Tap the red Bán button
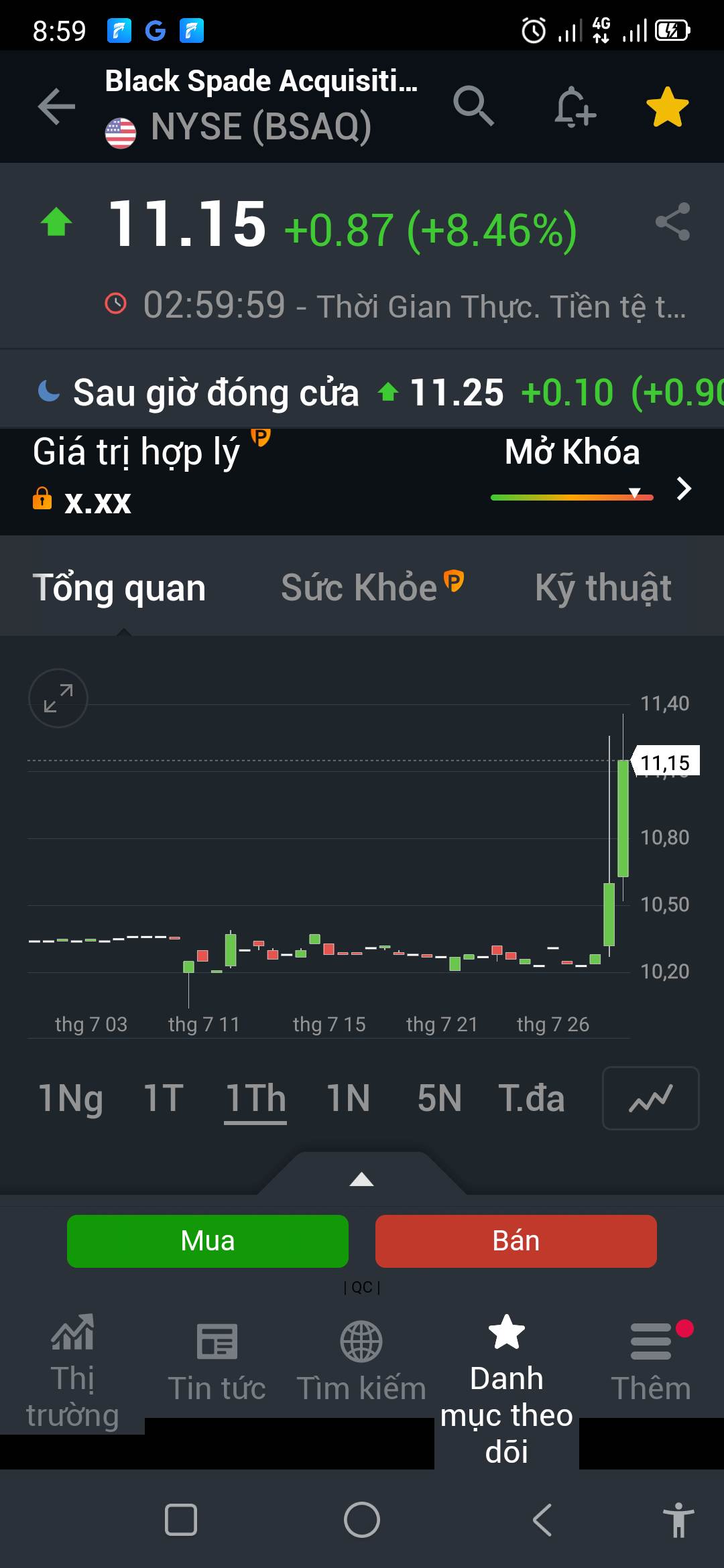Image resolution: width=724 pixels, height=1568 pixels. 516,1241
